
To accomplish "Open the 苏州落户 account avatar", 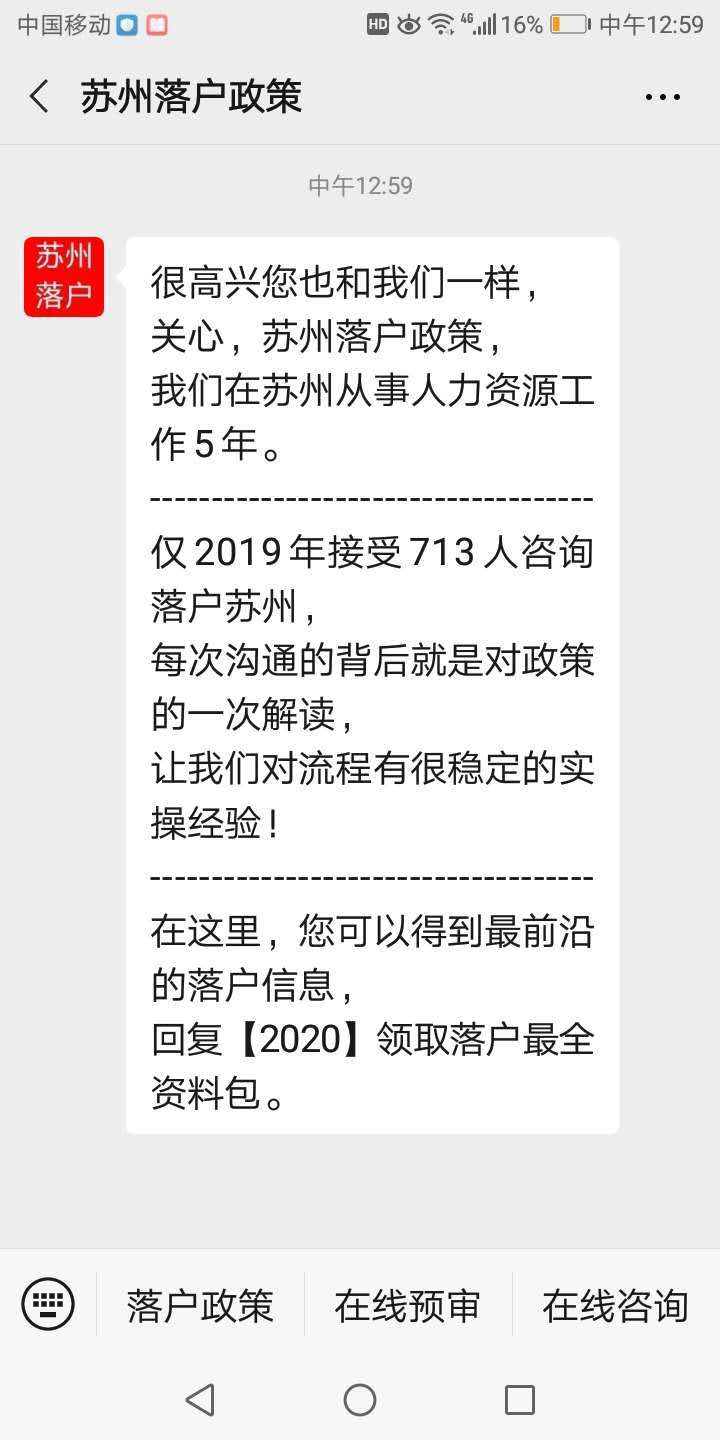I will [x=64, y=277].
